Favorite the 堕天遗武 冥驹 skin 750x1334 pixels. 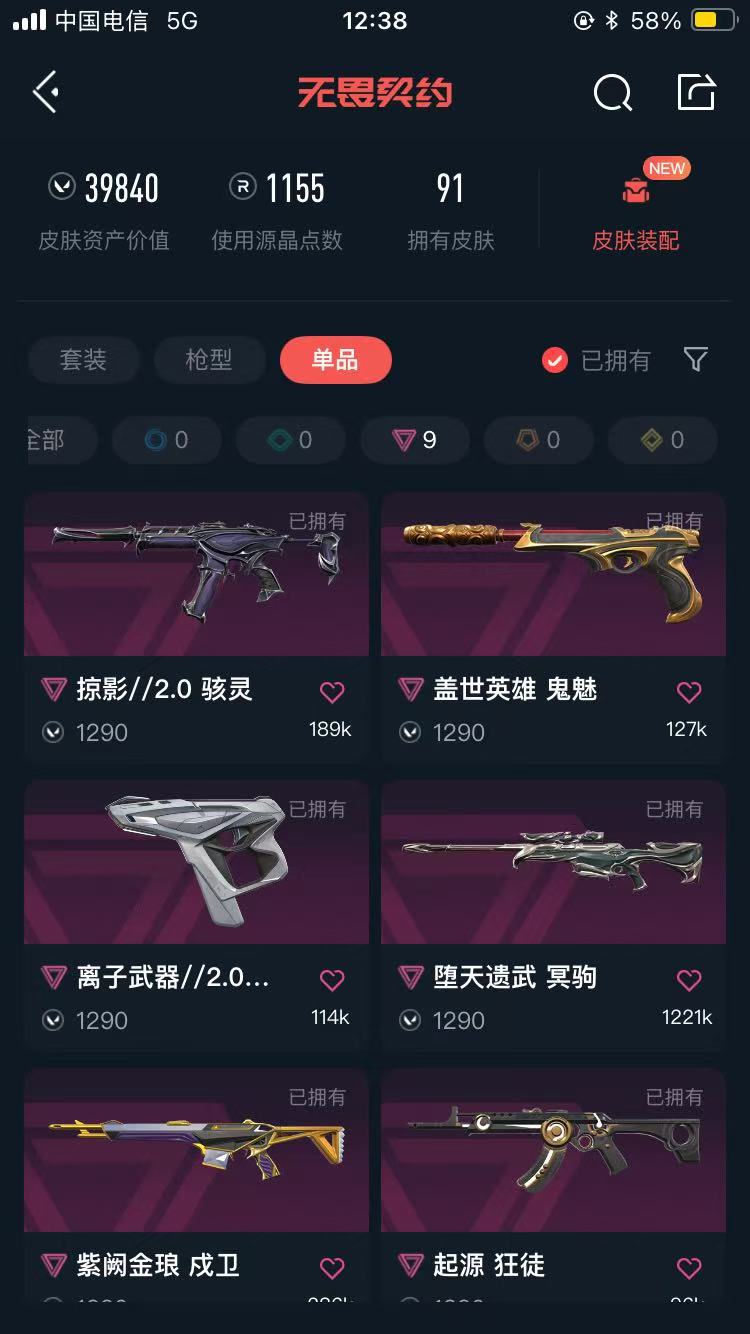coord(689,979)
